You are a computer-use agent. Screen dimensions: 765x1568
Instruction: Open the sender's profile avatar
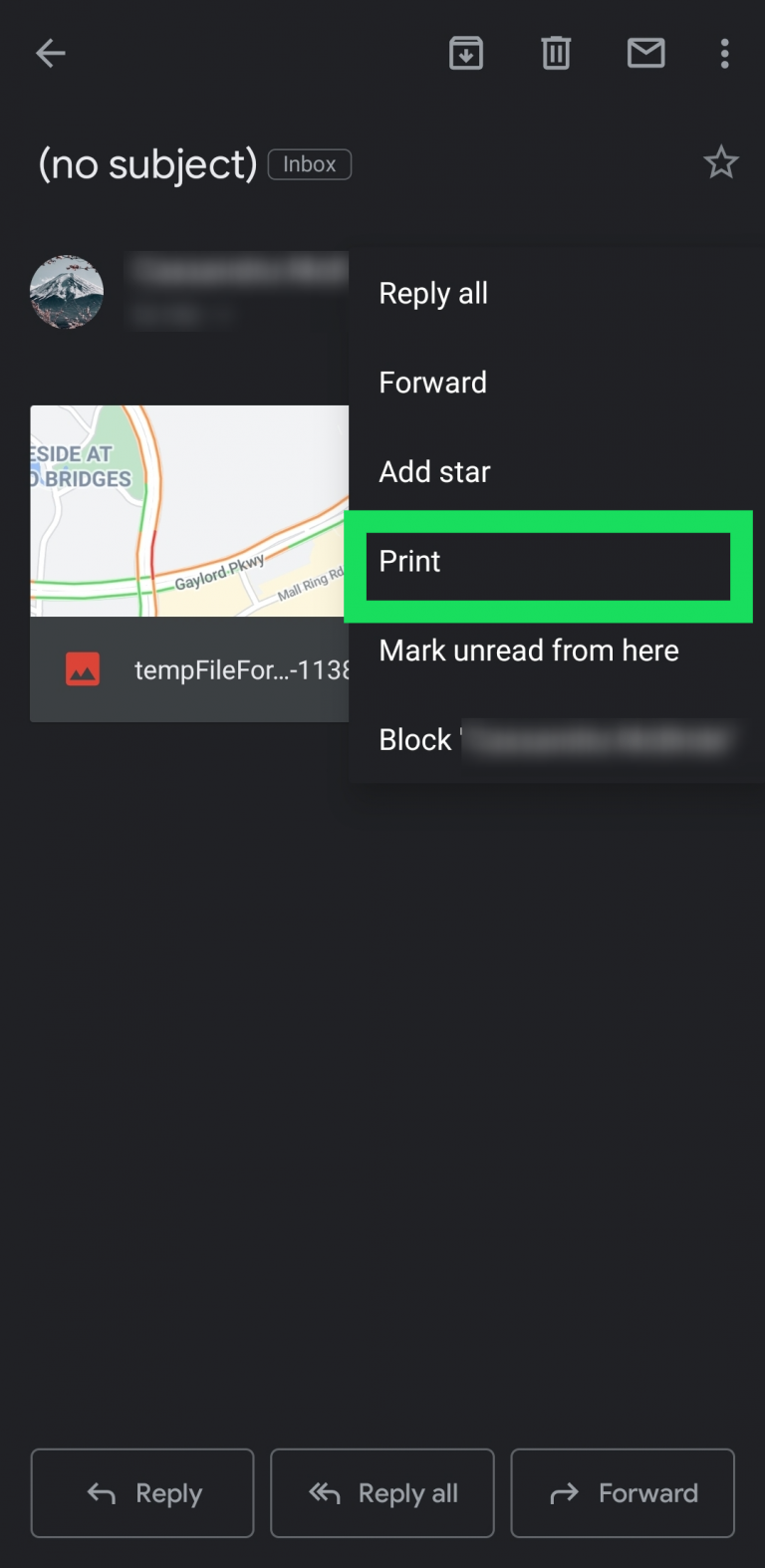[66, 292]
